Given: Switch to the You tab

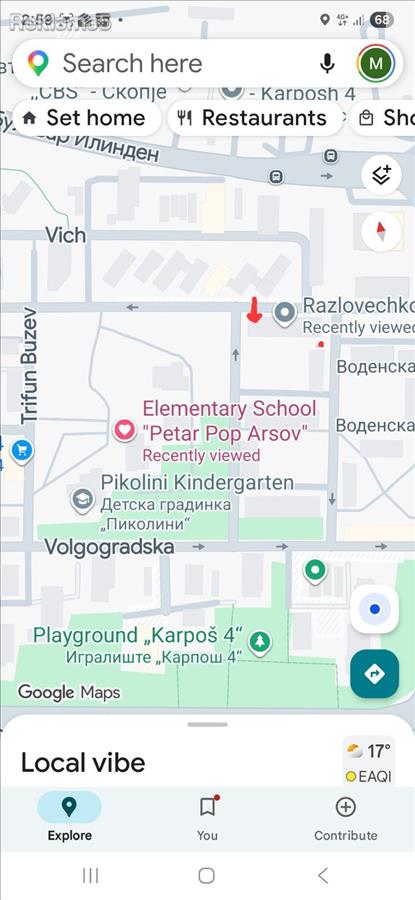Looking at the screenshot, I should click(207, 818).
